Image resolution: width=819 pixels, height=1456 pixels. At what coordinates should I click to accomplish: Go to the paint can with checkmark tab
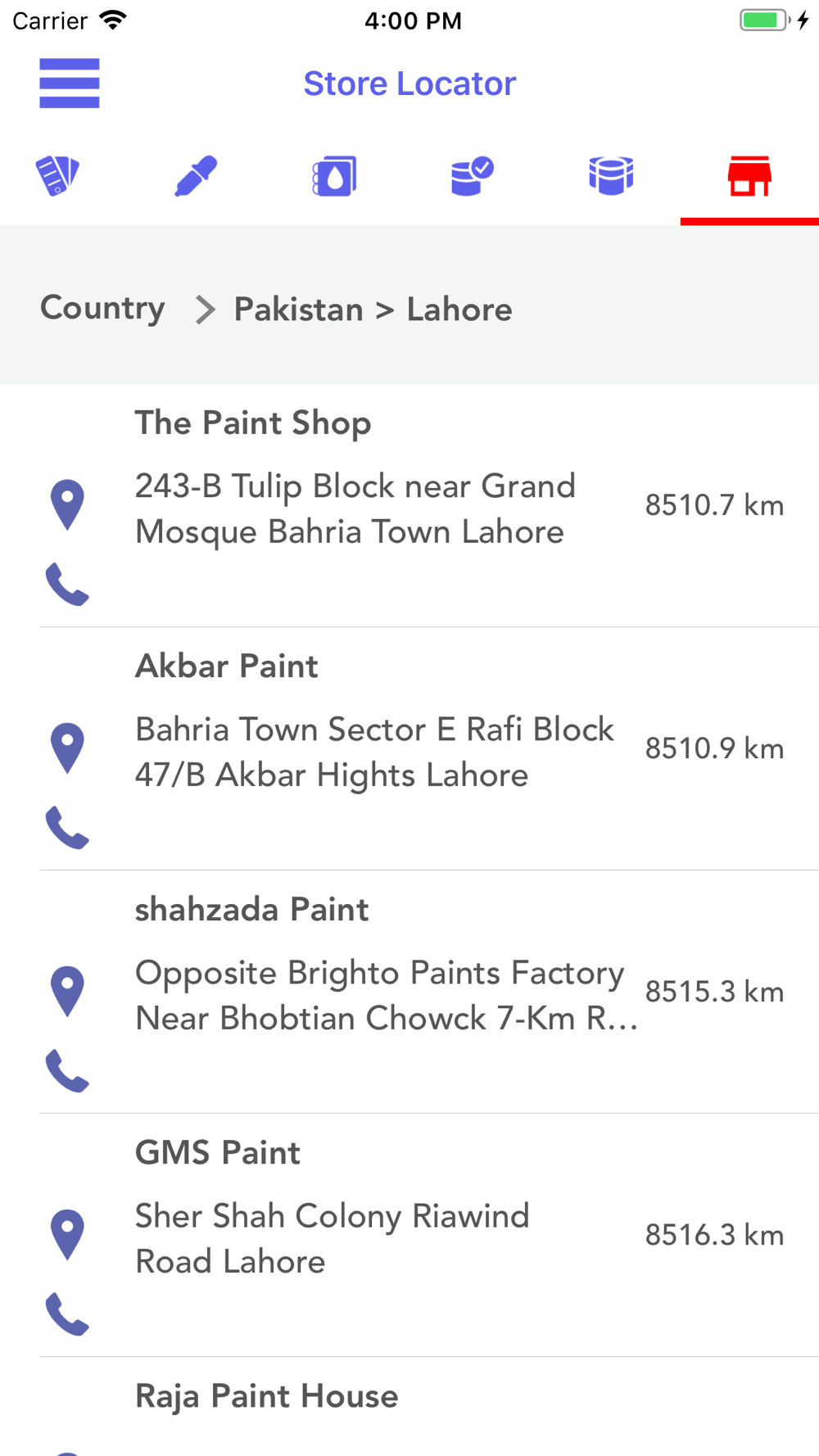click(473, 175)
